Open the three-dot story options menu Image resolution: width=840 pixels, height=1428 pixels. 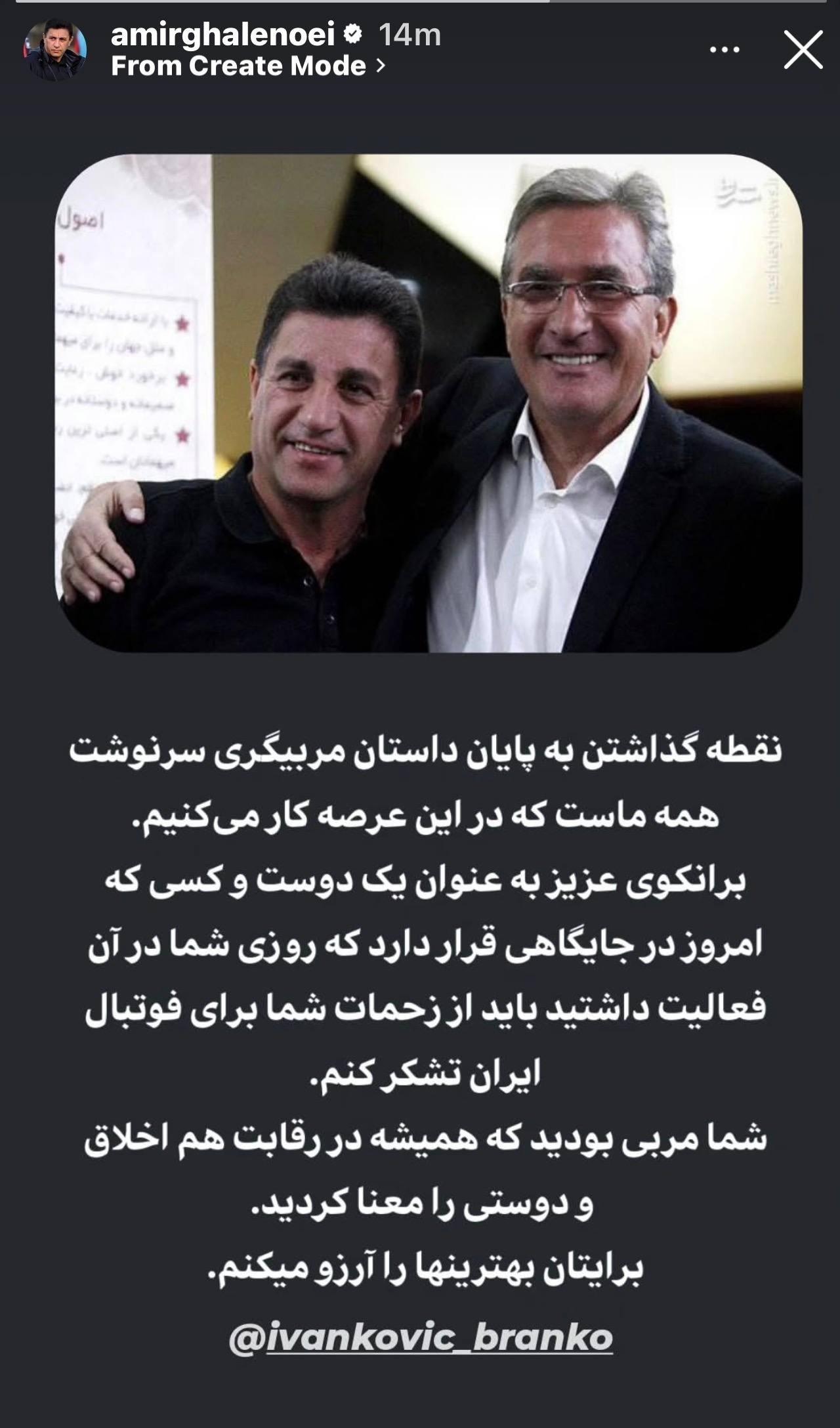725,50
